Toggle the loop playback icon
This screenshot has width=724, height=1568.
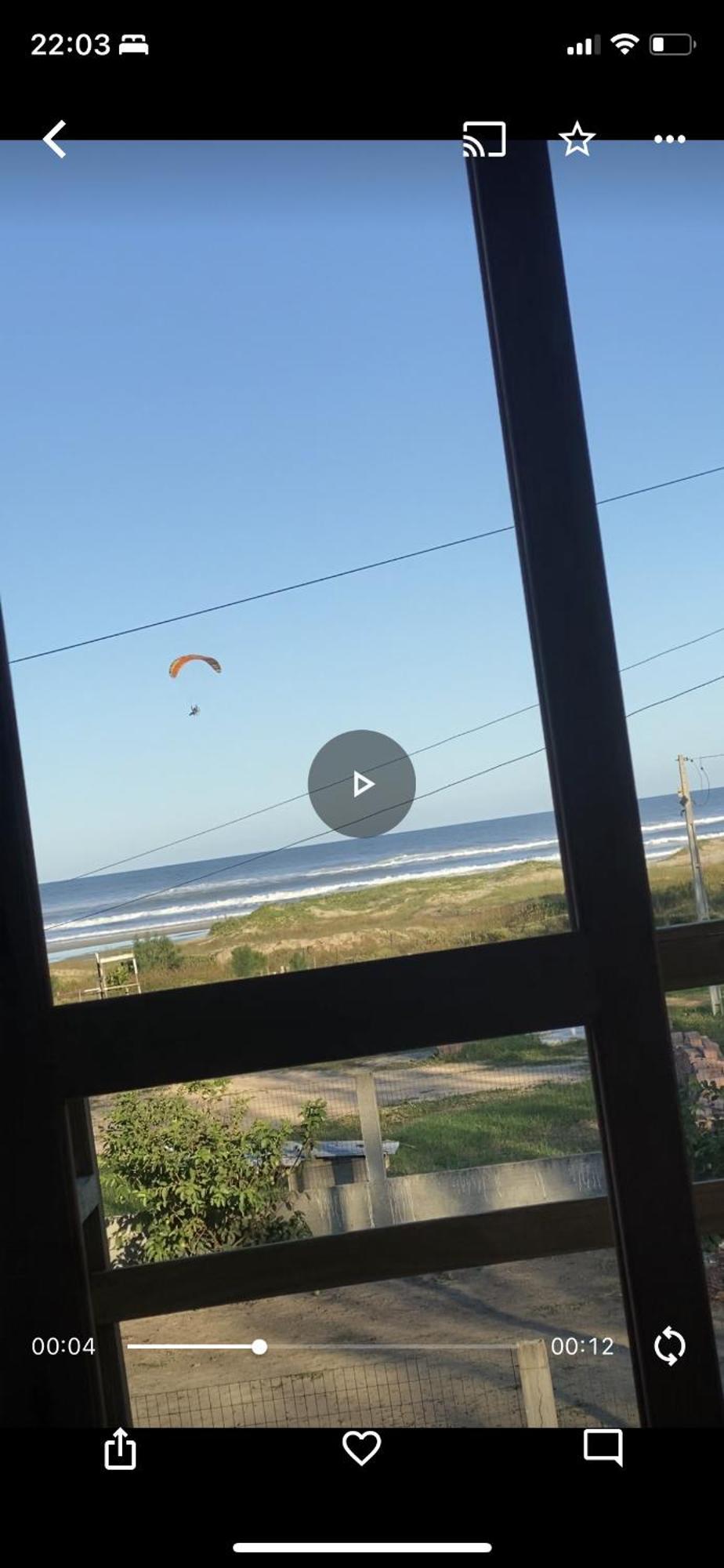click(669, 1346)
